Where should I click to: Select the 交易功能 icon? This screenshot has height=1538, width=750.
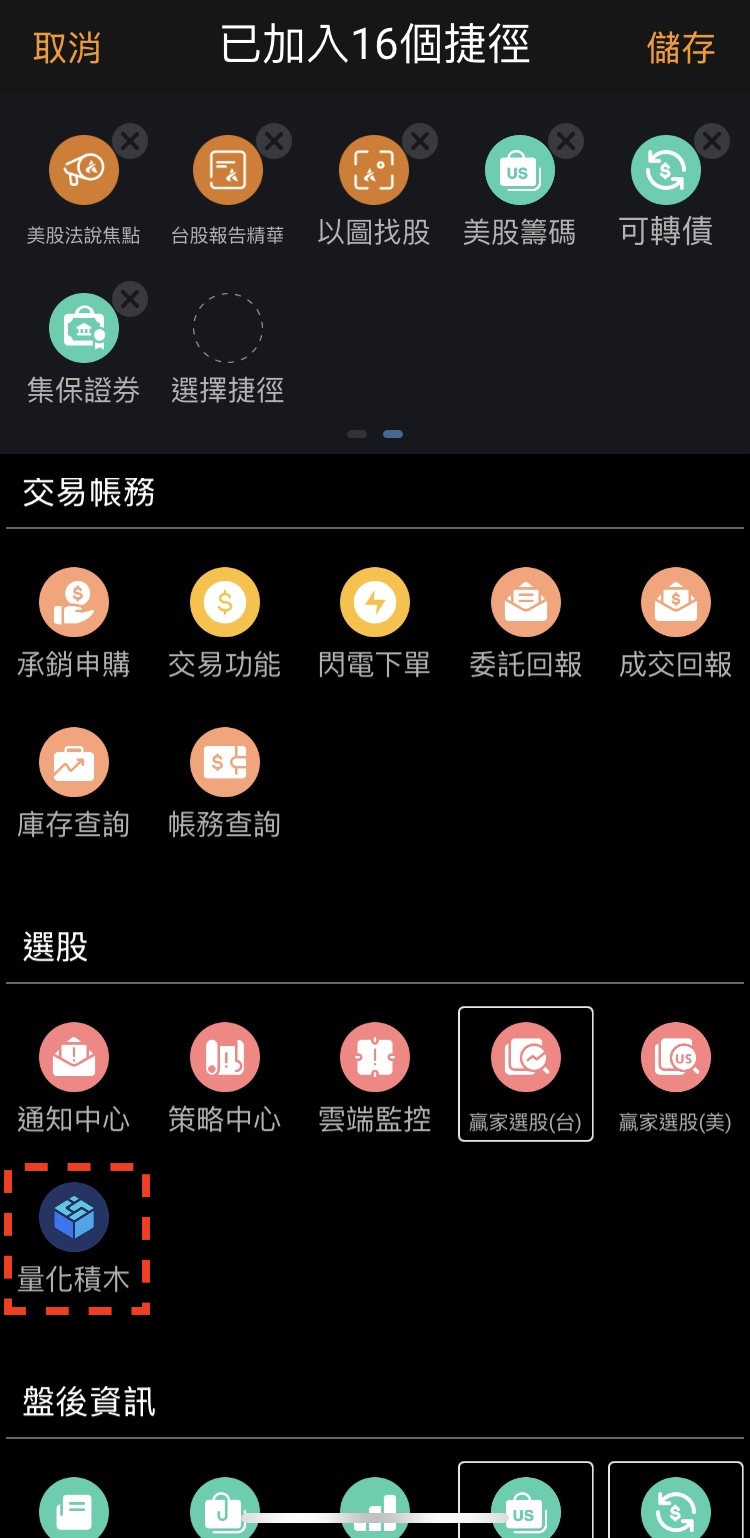coord(225,603)
